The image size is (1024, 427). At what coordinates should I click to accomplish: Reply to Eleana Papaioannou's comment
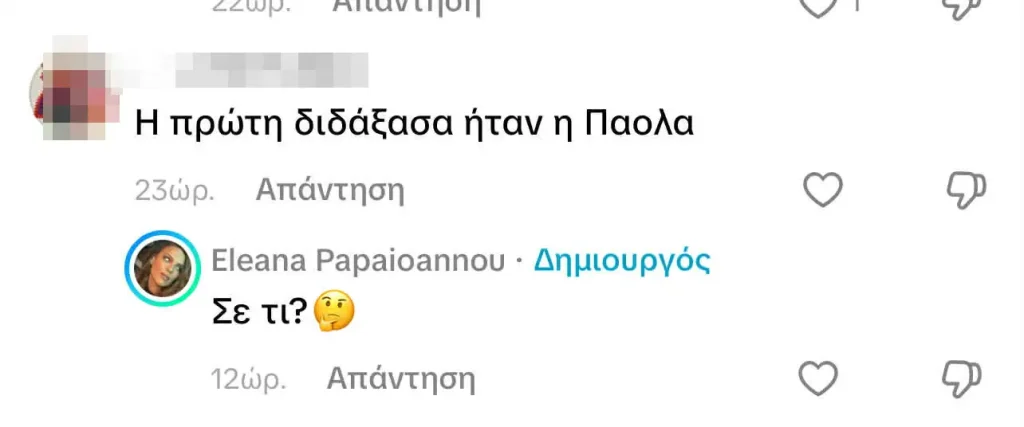(401, 379)
